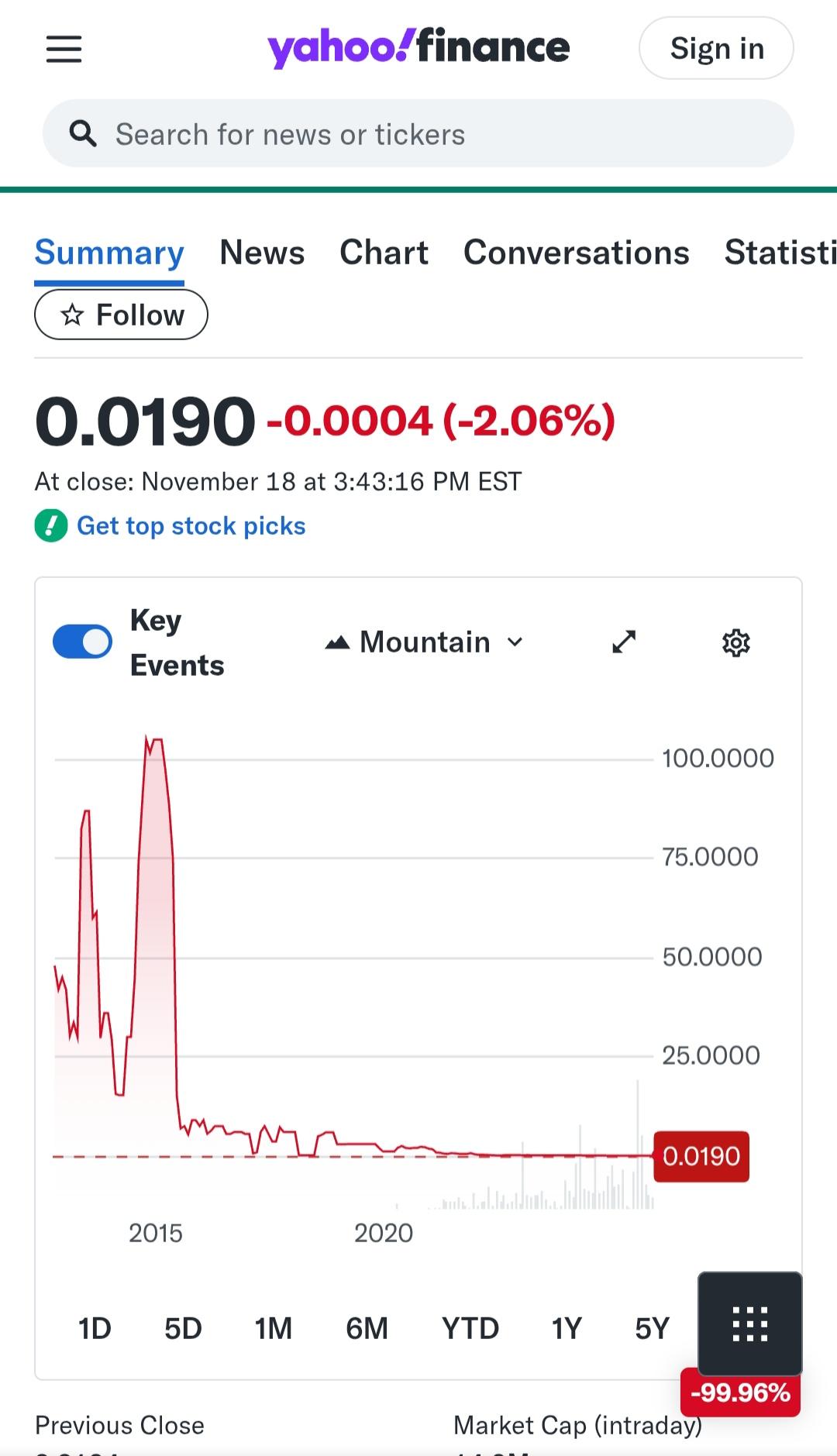Choose the 6M chart range
The width and height of the screenshot is (837, 1456).
coord(367,1328)
